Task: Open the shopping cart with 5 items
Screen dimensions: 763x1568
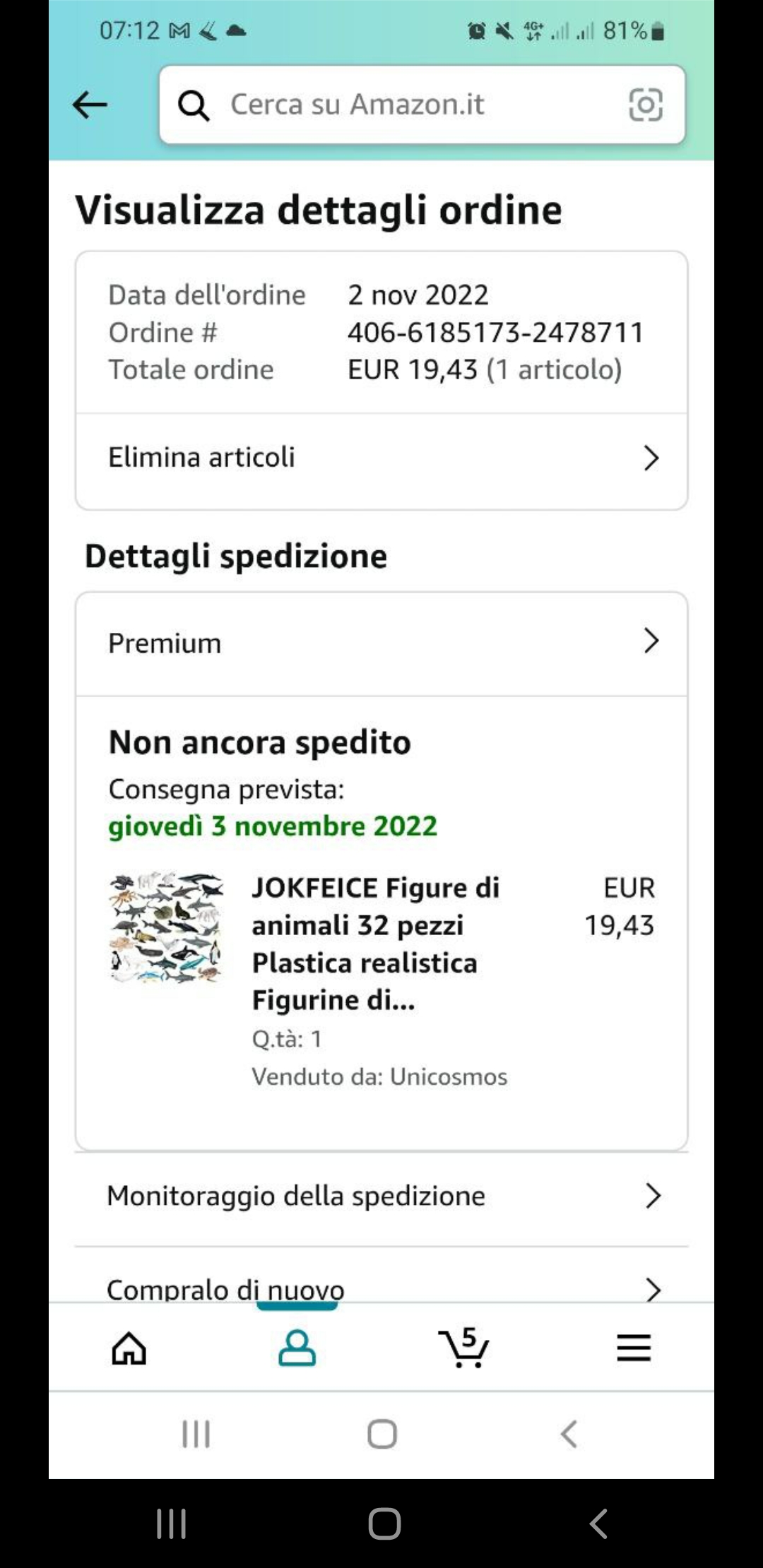Action: click(x=464, y=1348)
